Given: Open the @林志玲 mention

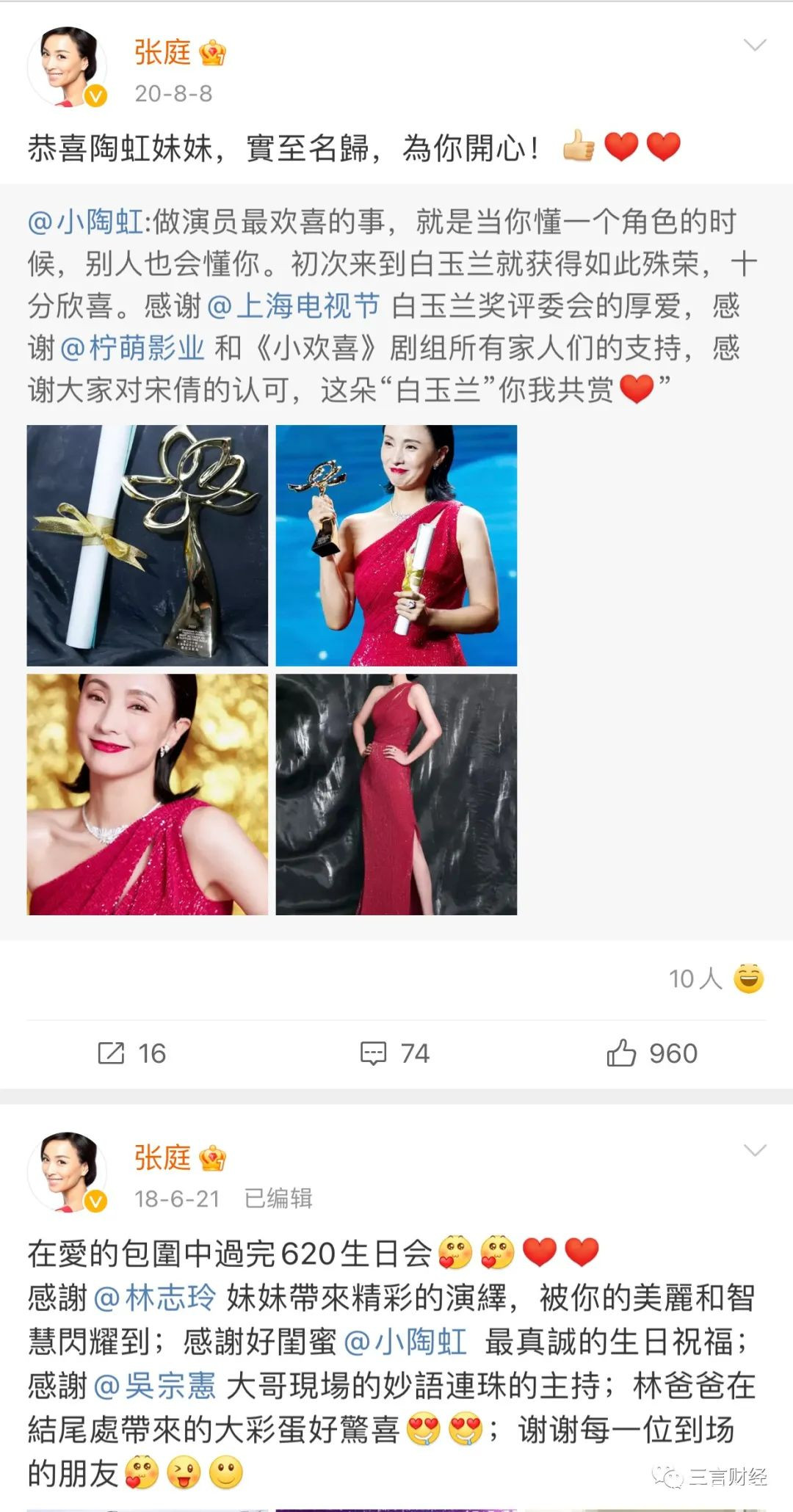Looking at the screenshot, I should 155,1298.
